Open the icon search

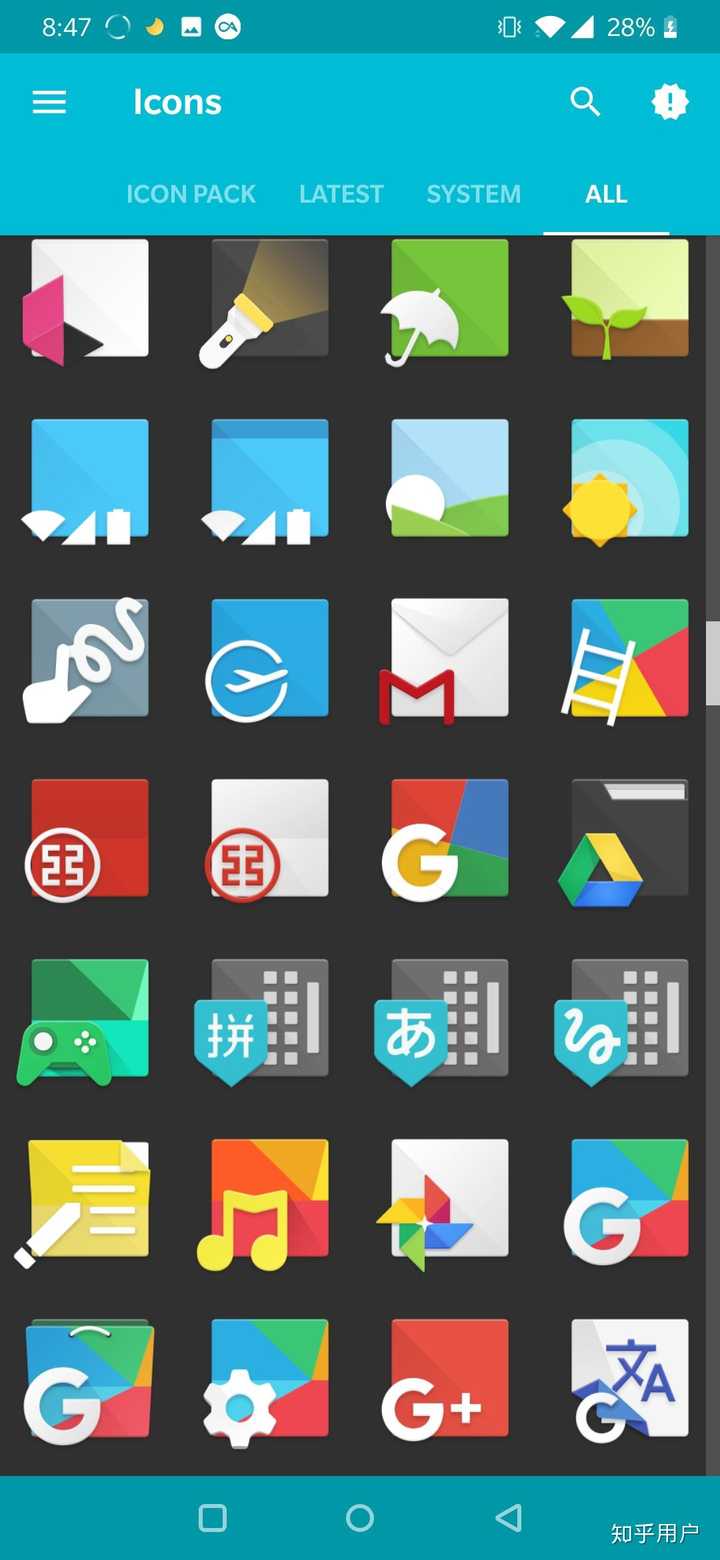[x=585, y=102]
